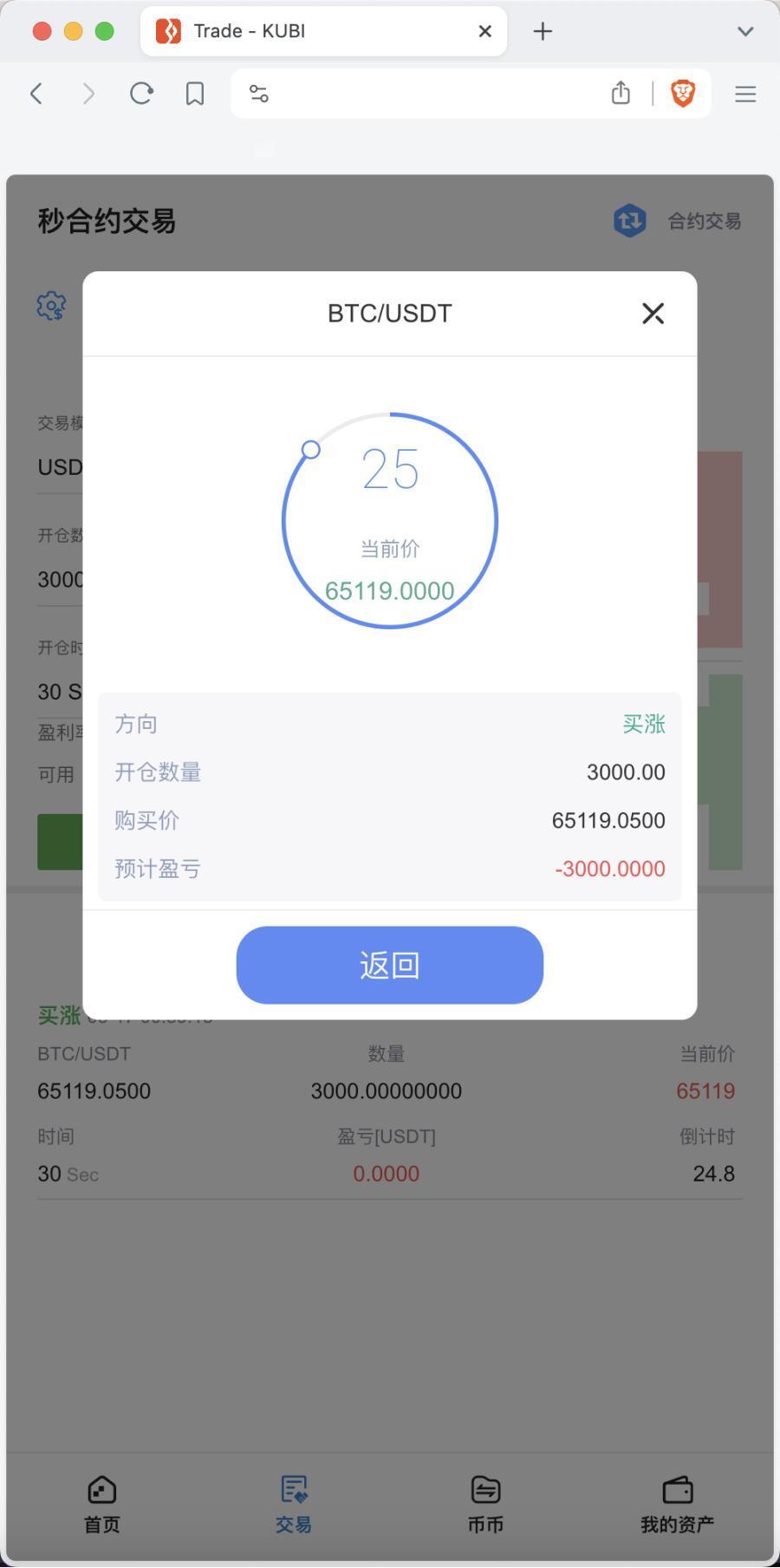Image resolution: width=780 pixels, height=1568 pixels.
Task: Switch to 首页 tab
Action: [x=102, y=1505]
